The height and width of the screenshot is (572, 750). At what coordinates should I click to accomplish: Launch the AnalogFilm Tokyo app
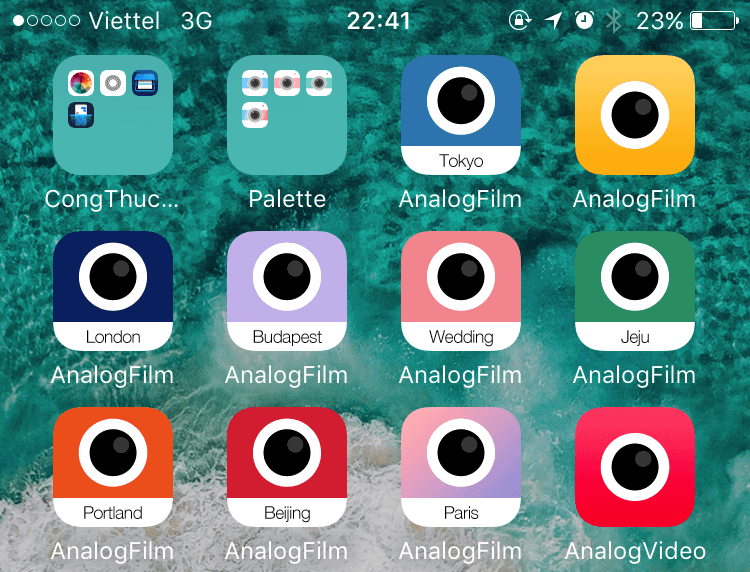click(x=461, y=115)
